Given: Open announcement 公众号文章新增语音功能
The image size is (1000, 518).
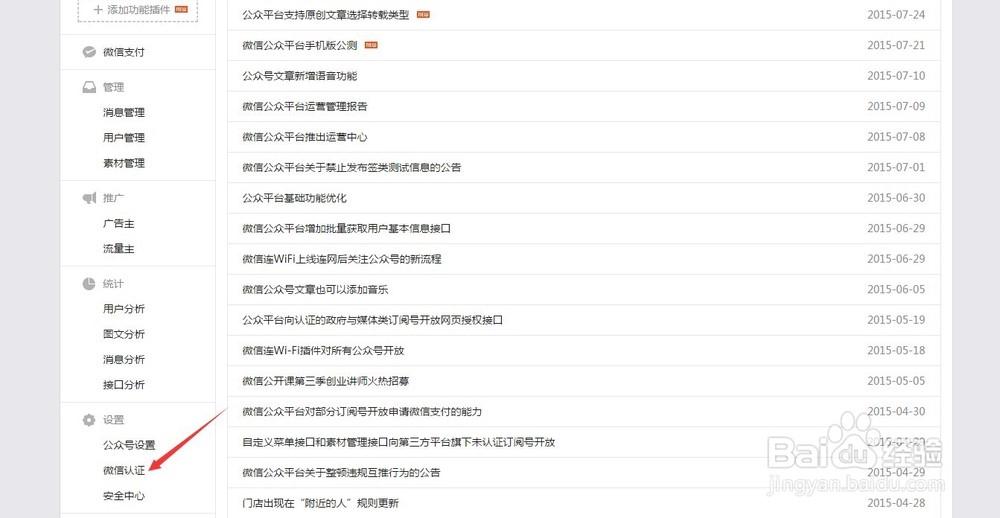Looking at the screenshot, I should pos(299,76).
